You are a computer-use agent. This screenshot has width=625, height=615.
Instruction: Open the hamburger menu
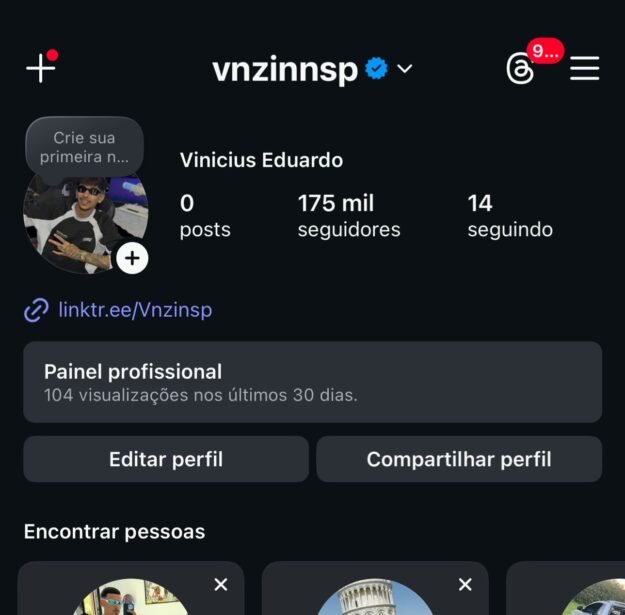point(585,68)
